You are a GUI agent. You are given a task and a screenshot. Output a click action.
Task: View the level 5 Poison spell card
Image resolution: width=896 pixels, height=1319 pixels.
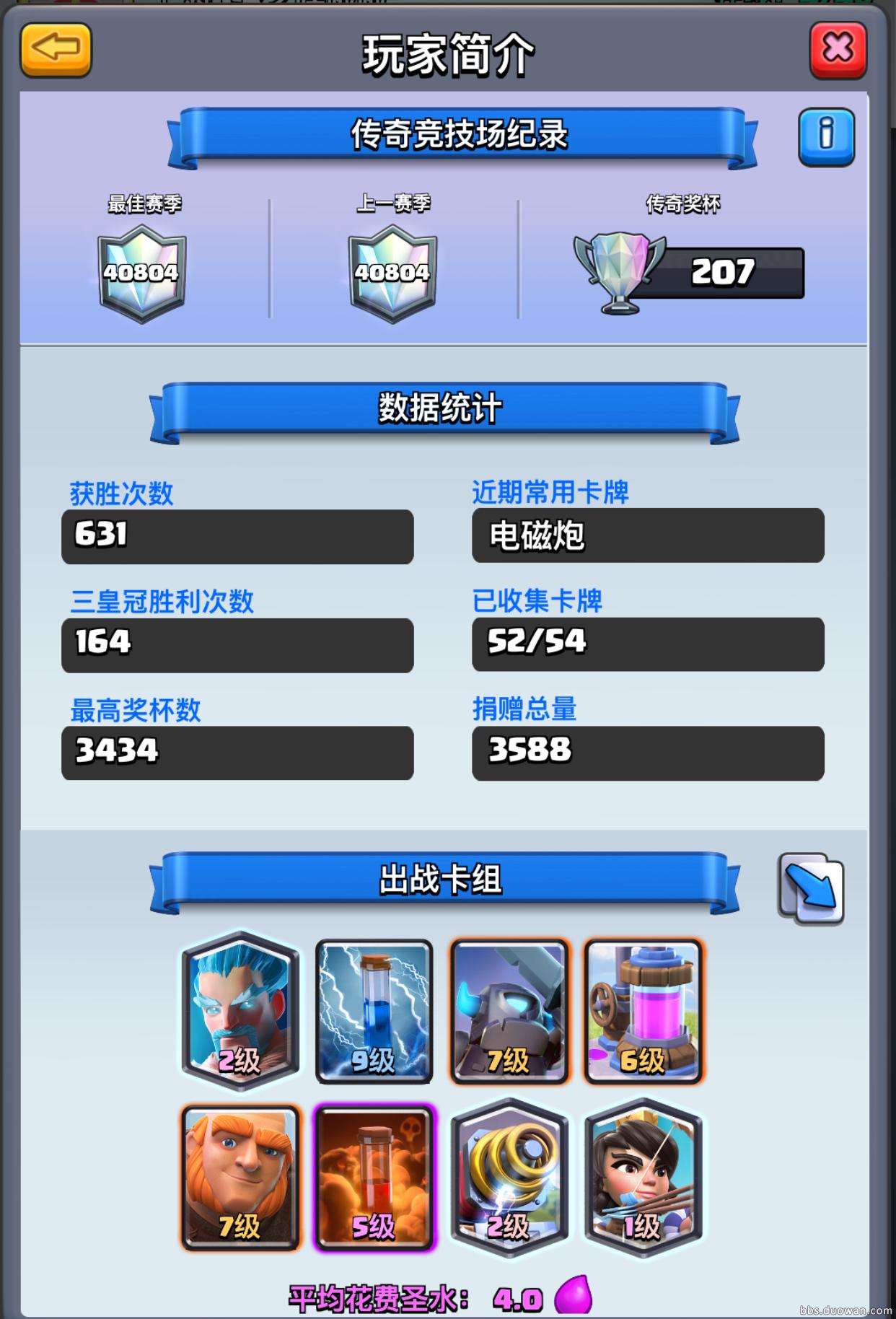pyautogui.click(x=374, y=1178)
